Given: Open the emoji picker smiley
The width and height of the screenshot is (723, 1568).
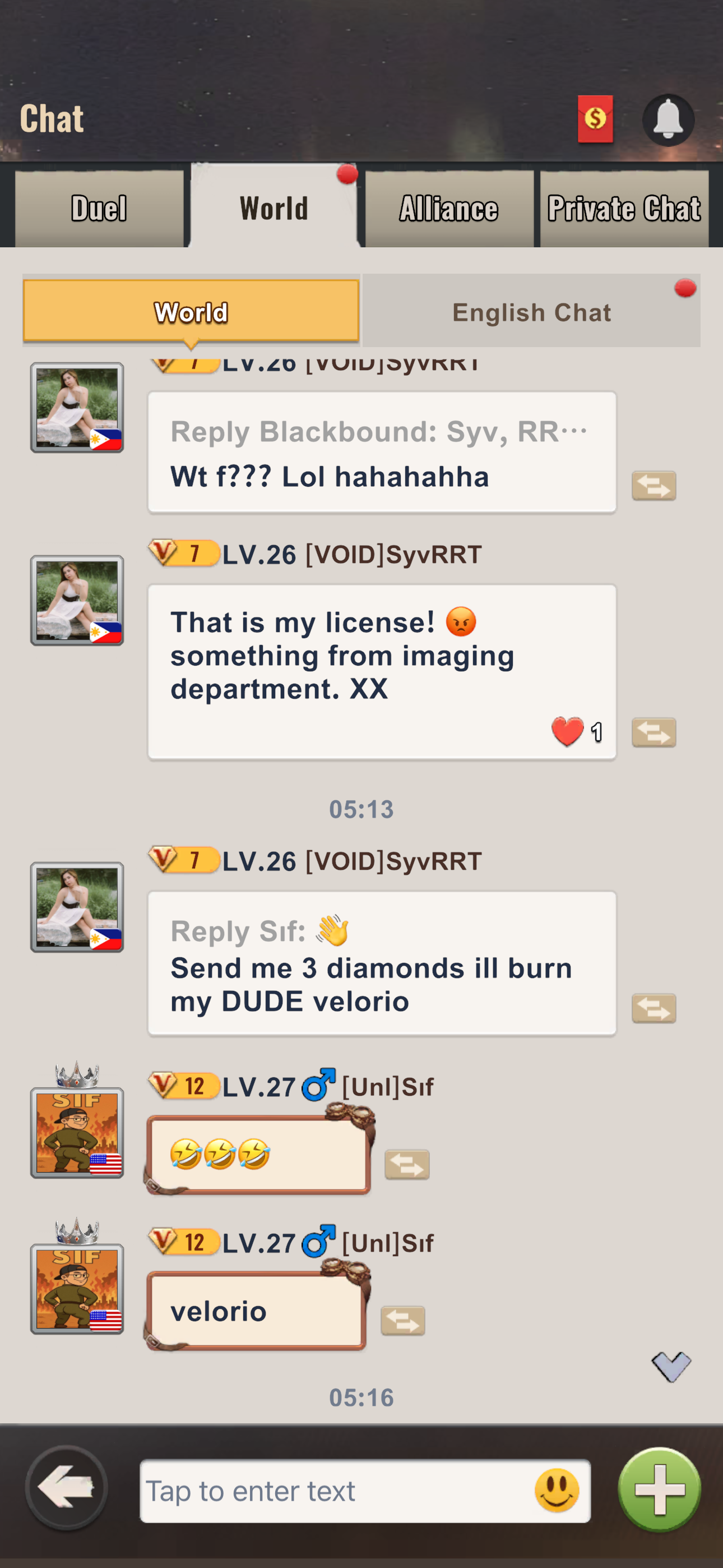Looking at the screenshot, I should point(557,1490).
